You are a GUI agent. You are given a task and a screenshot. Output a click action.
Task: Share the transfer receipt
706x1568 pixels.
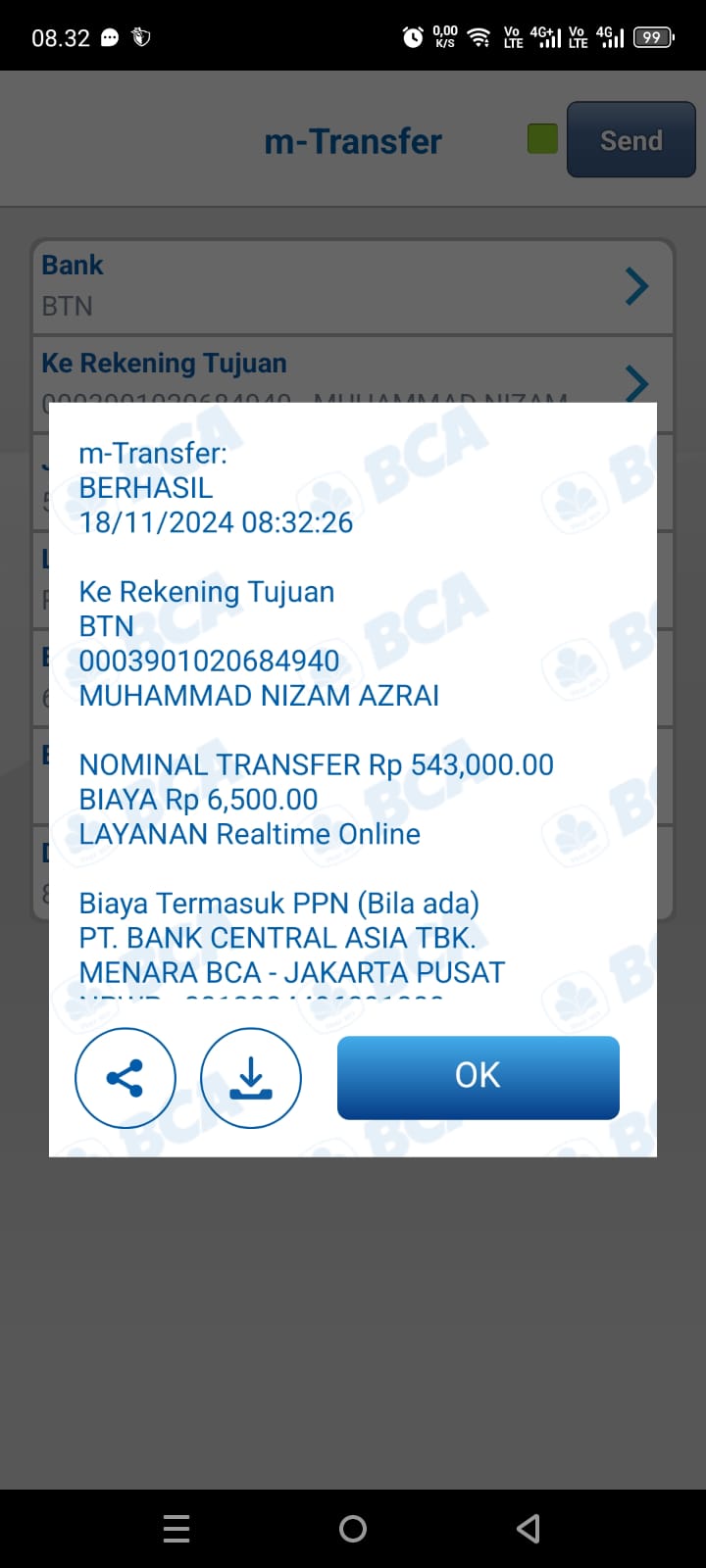point(126,1078)
